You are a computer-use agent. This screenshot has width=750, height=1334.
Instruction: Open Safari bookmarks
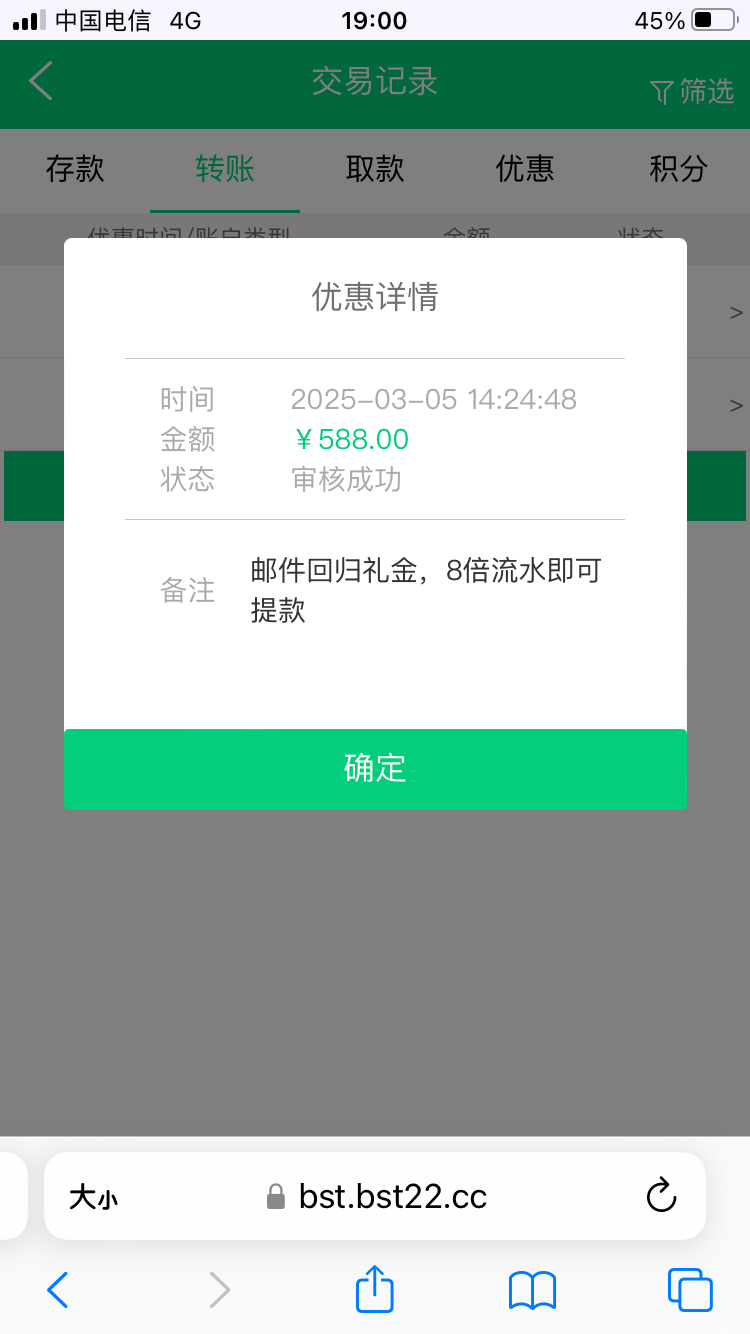click(532, 1290)
